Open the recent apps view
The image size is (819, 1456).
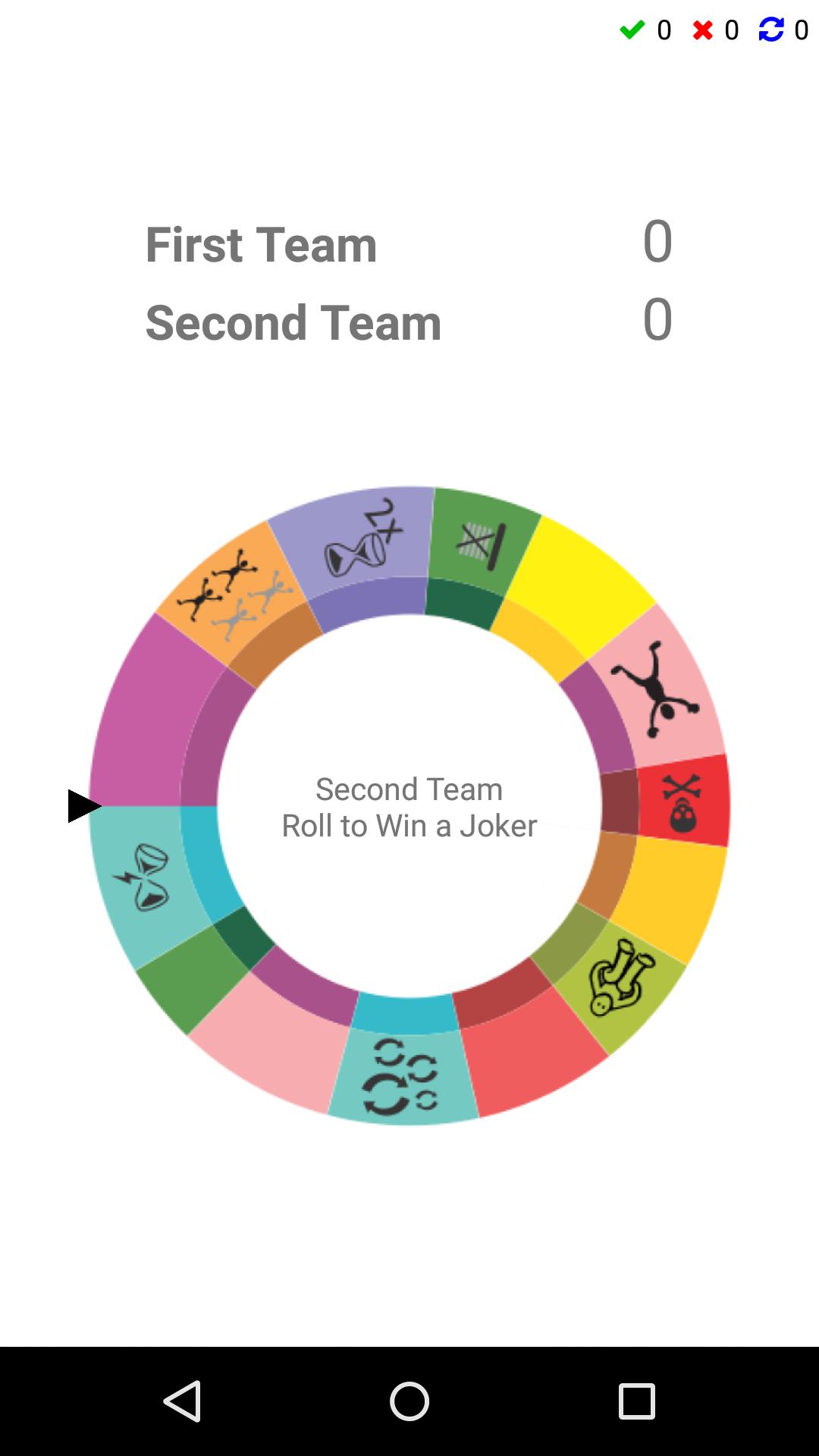point(636,1401)
